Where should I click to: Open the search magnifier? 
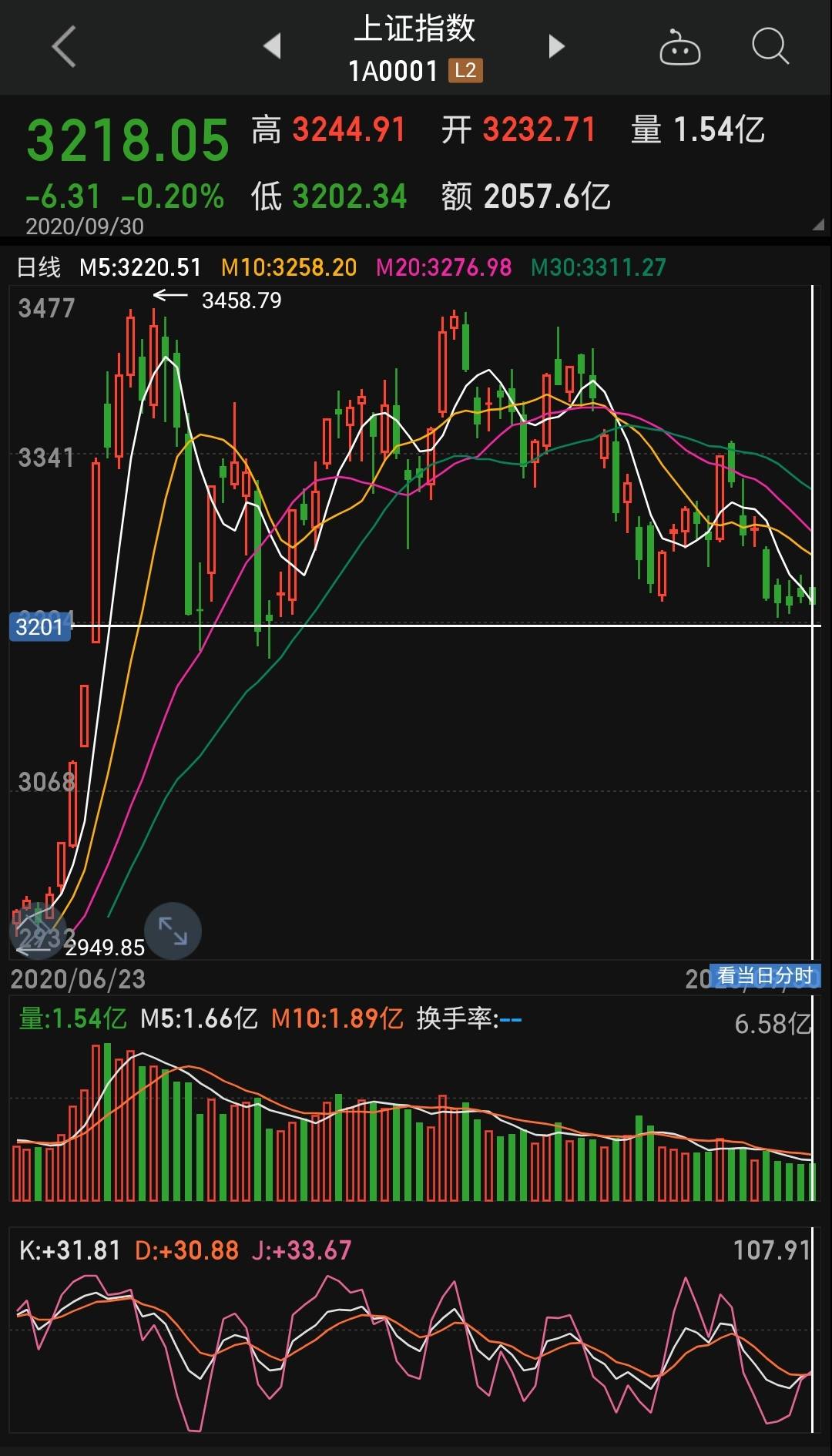pyautogui.click(x=770, y=46)
